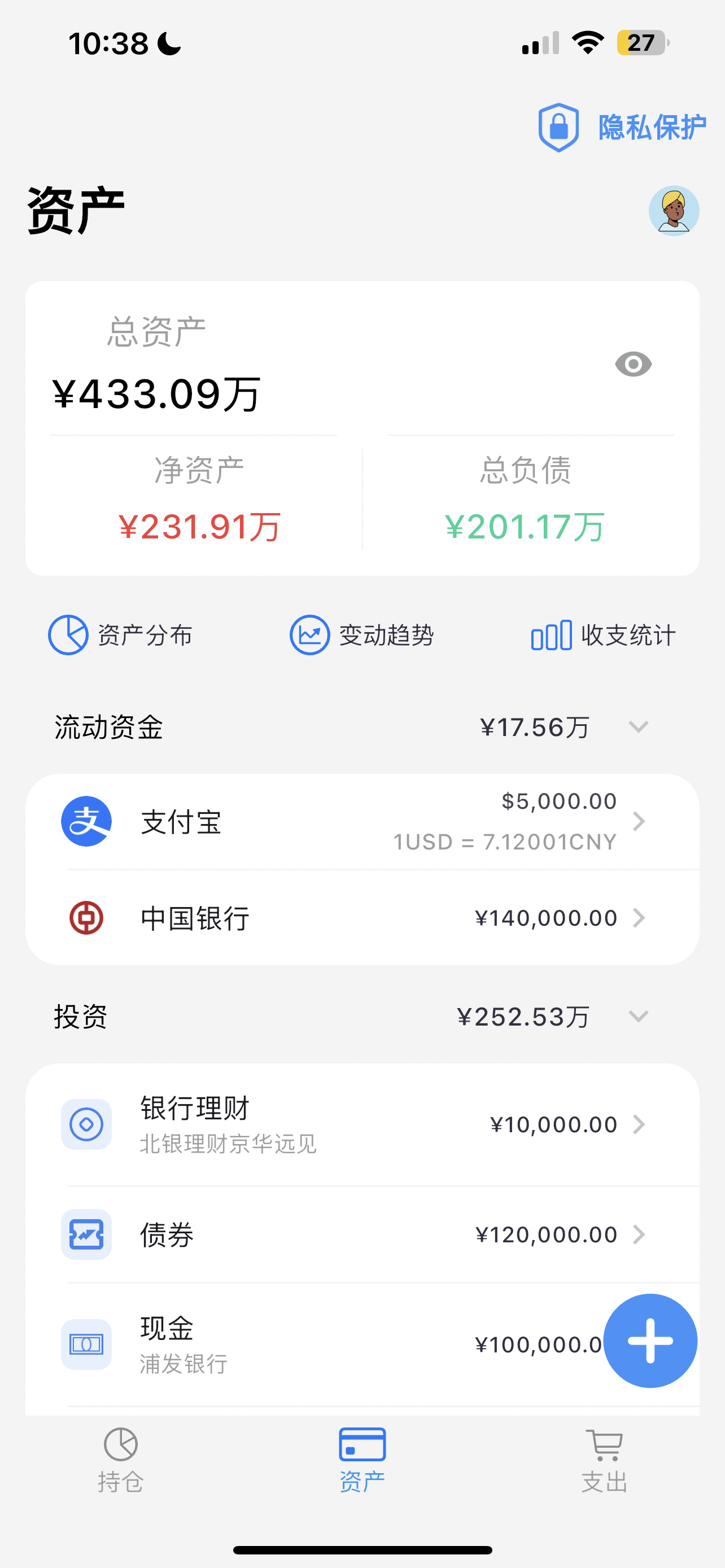Open the 支付宝 account
The height and width of the screenshot is (1568, 725).
click(x=361, y=822)
